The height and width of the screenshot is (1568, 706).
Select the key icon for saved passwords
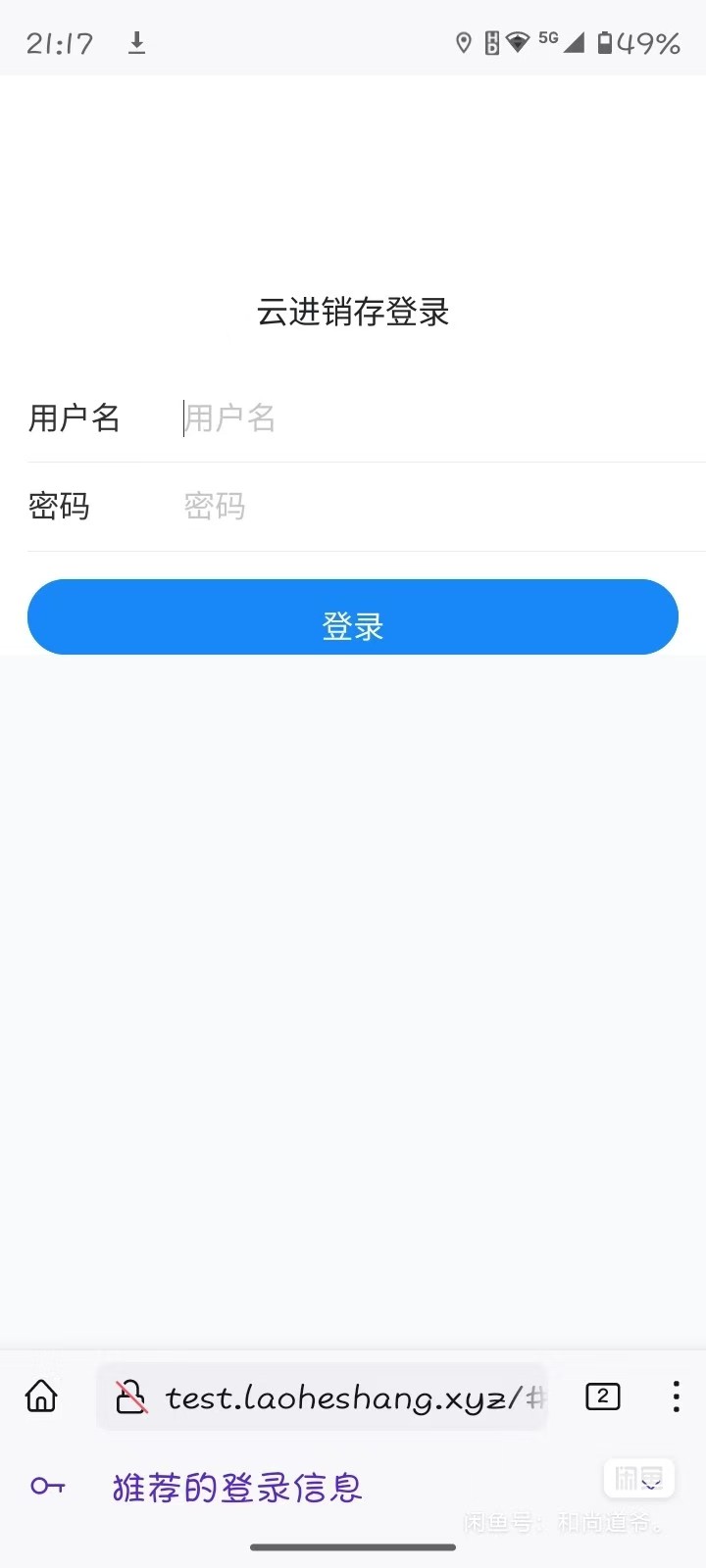coord(46,1487)
